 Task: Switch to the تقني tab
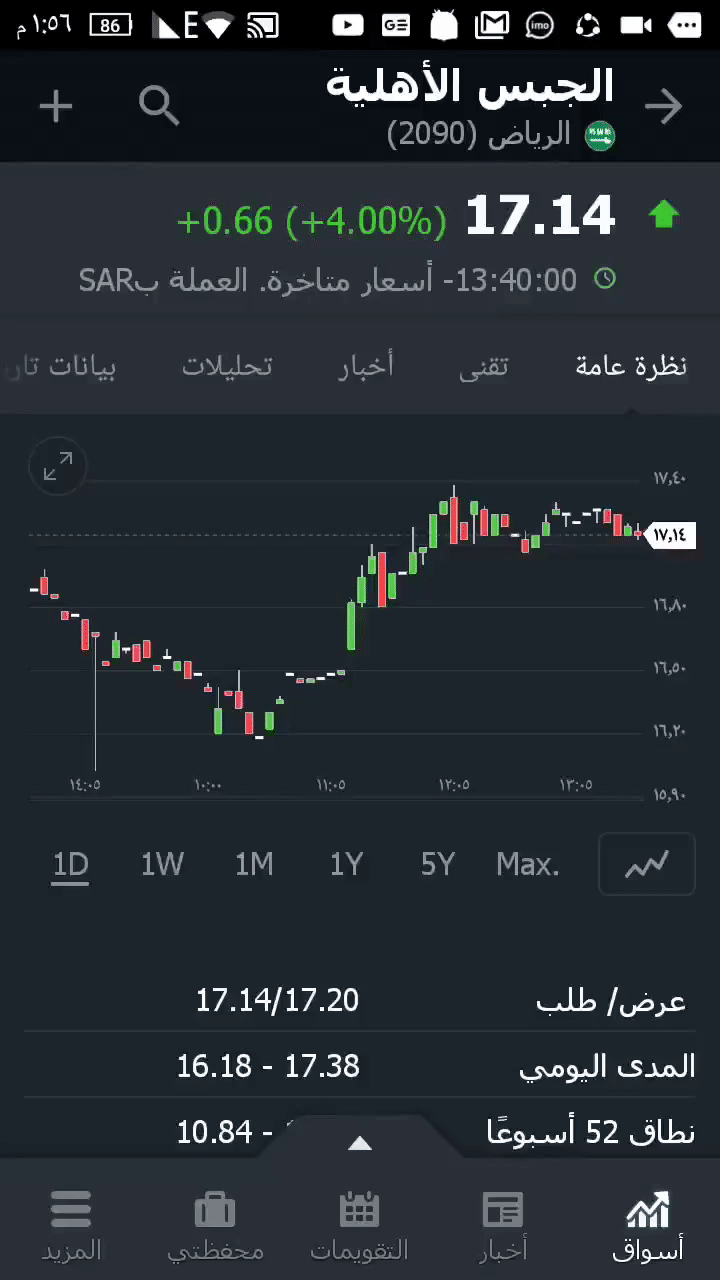483,366
